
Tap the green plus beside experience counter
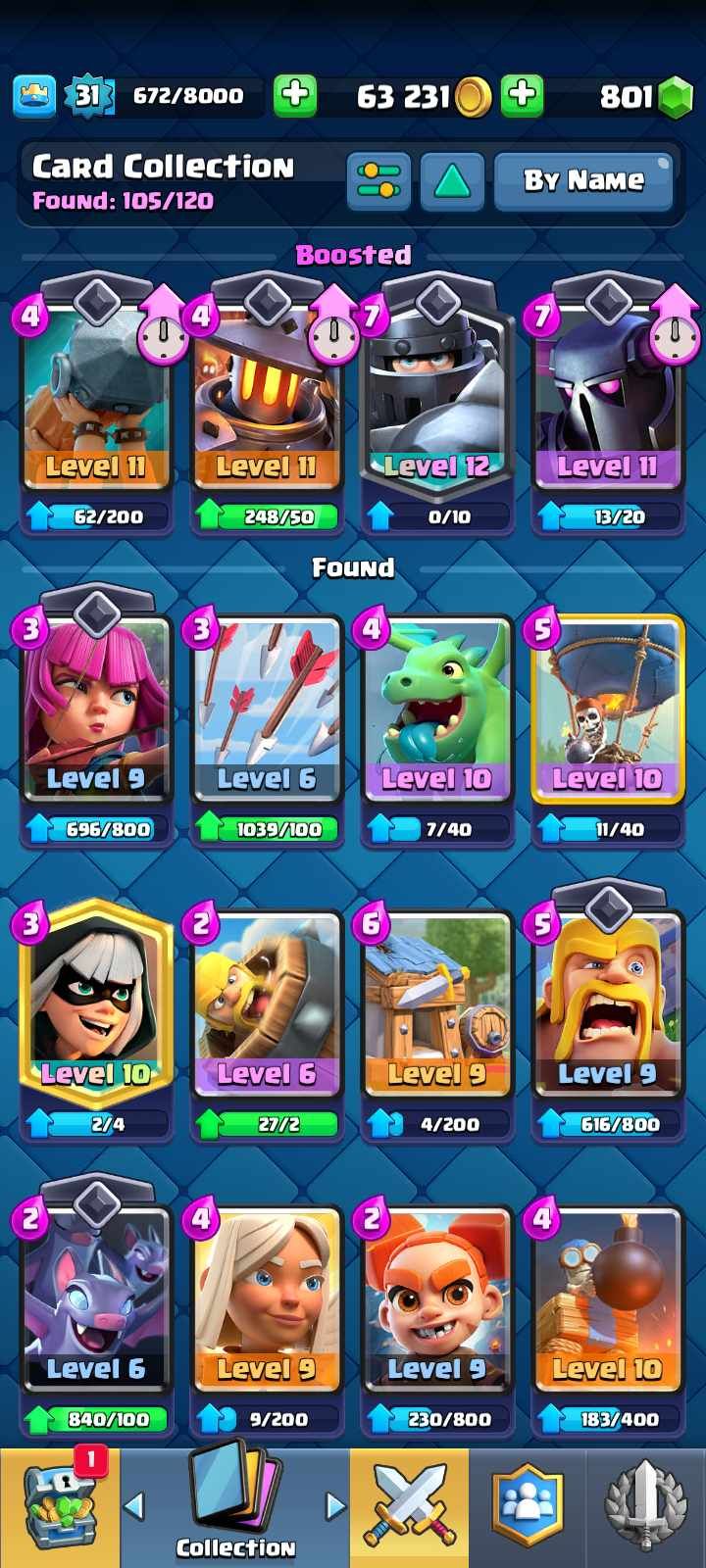pos(294,96)
